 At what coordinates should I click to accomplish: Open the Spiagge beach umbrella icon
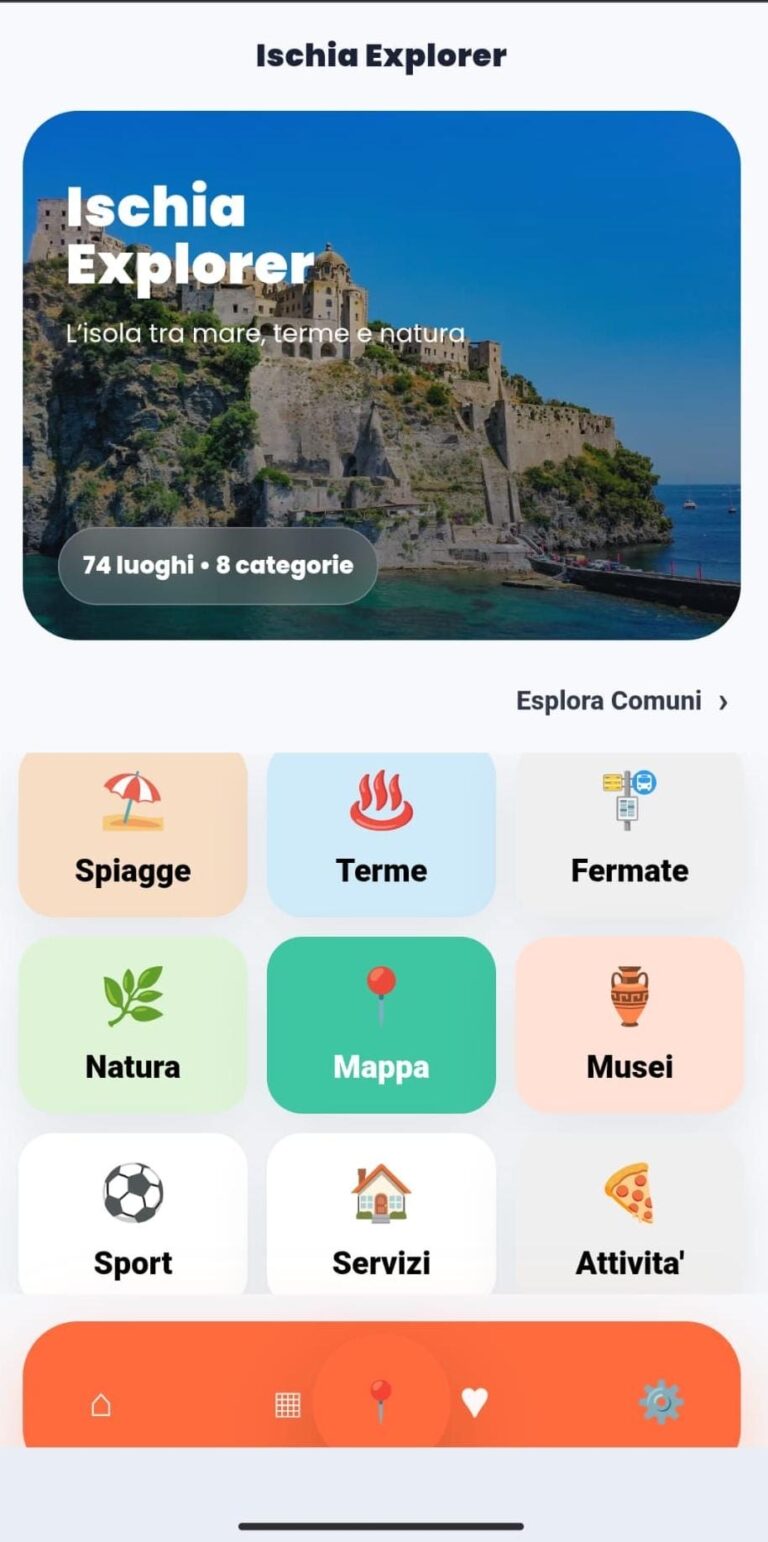pyautogui.click(x=132, y=800)
